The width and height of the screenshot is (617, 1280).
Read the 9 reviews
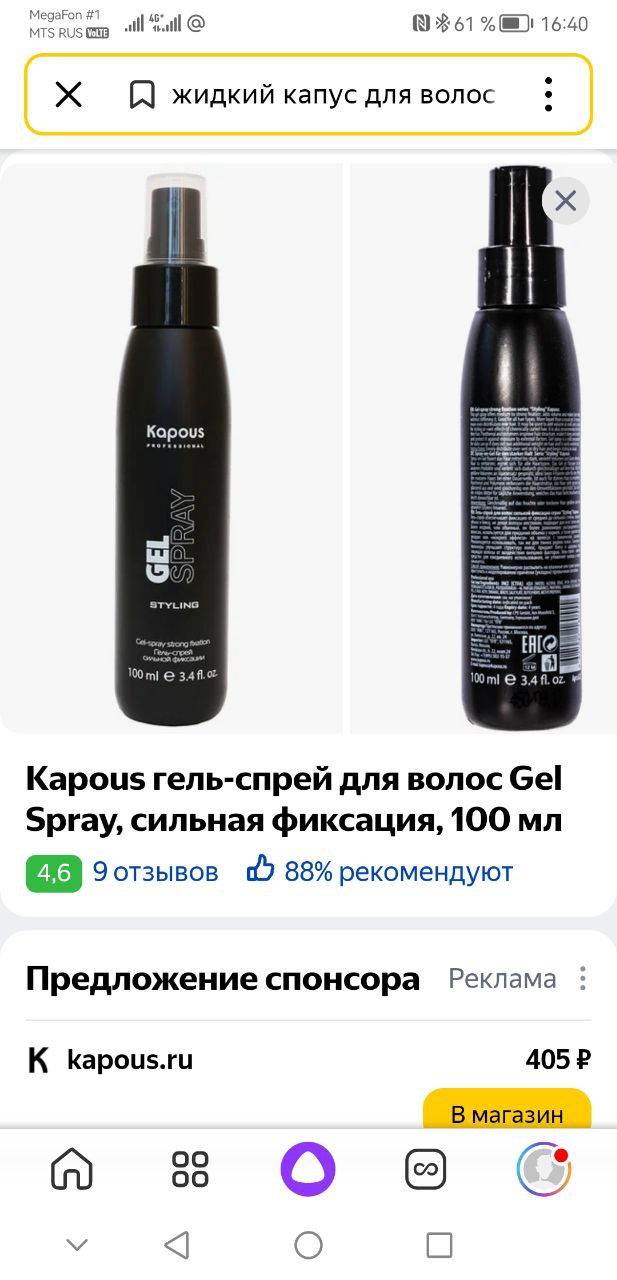155,871
